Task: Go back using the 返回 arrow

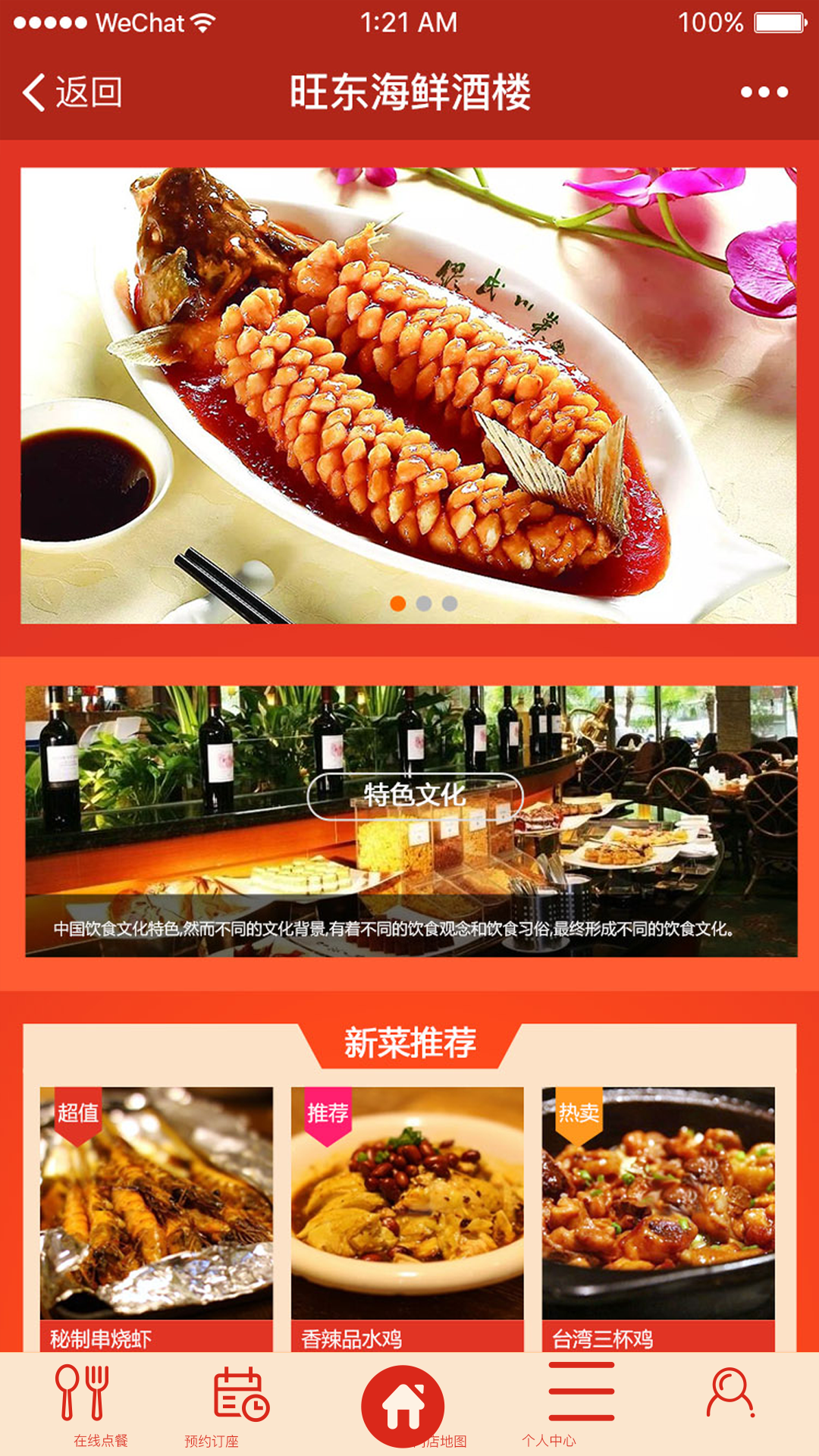Action: (72, 93)
